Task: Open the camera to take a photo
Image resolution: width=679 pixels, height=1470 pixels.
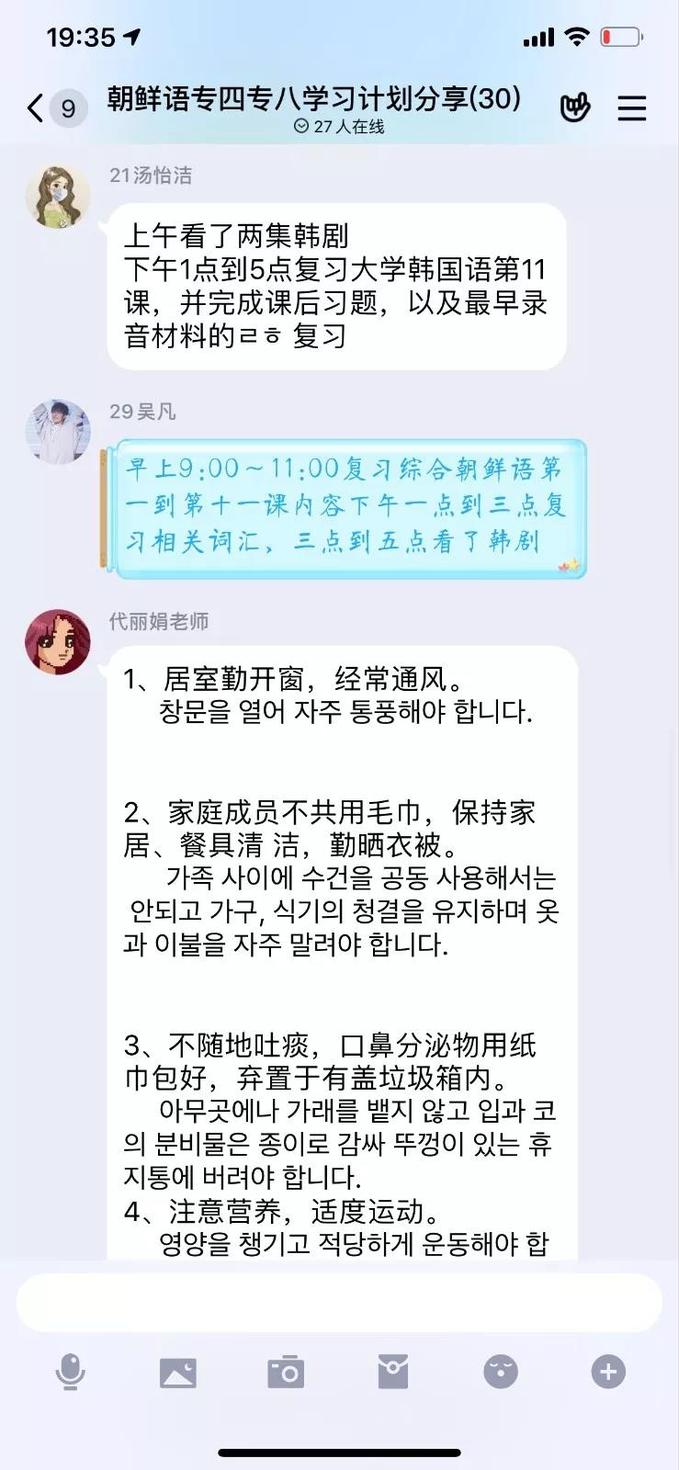Action: 285,1372
